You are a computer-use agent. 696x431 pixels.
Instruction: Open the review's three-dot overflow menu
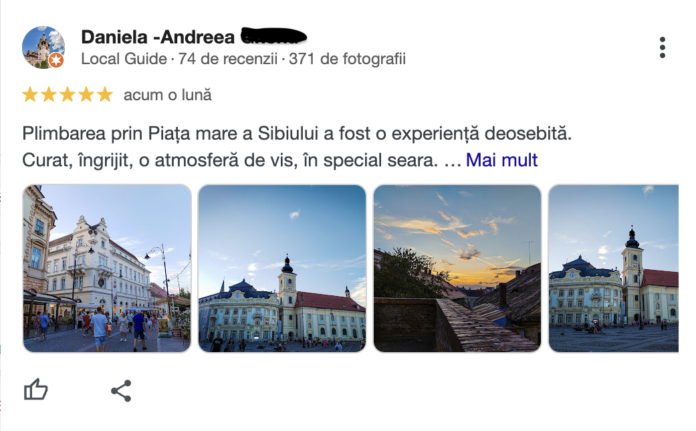click(662, 47)
